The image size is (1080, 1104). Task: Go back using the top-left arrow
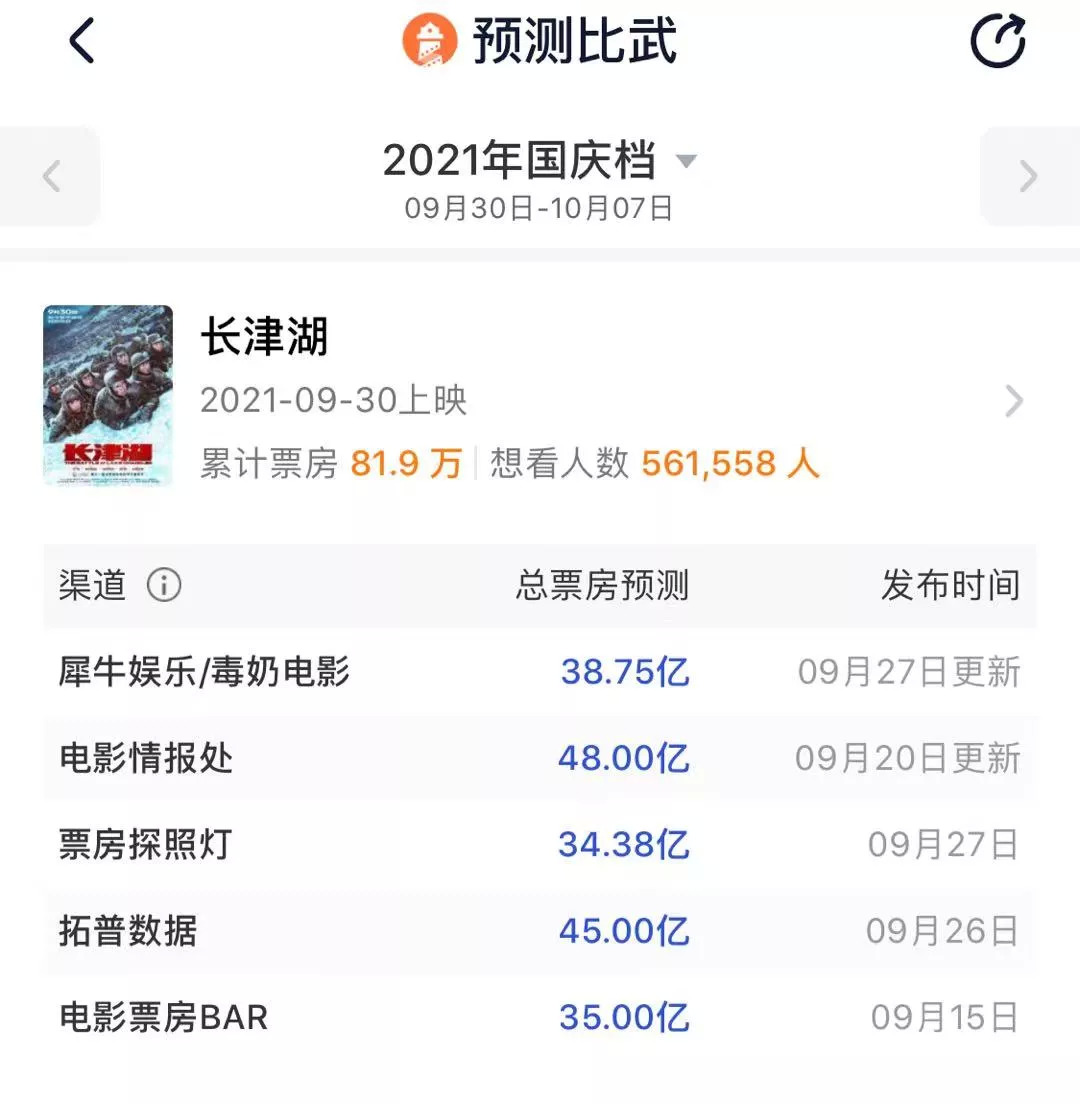pos(82,42)
